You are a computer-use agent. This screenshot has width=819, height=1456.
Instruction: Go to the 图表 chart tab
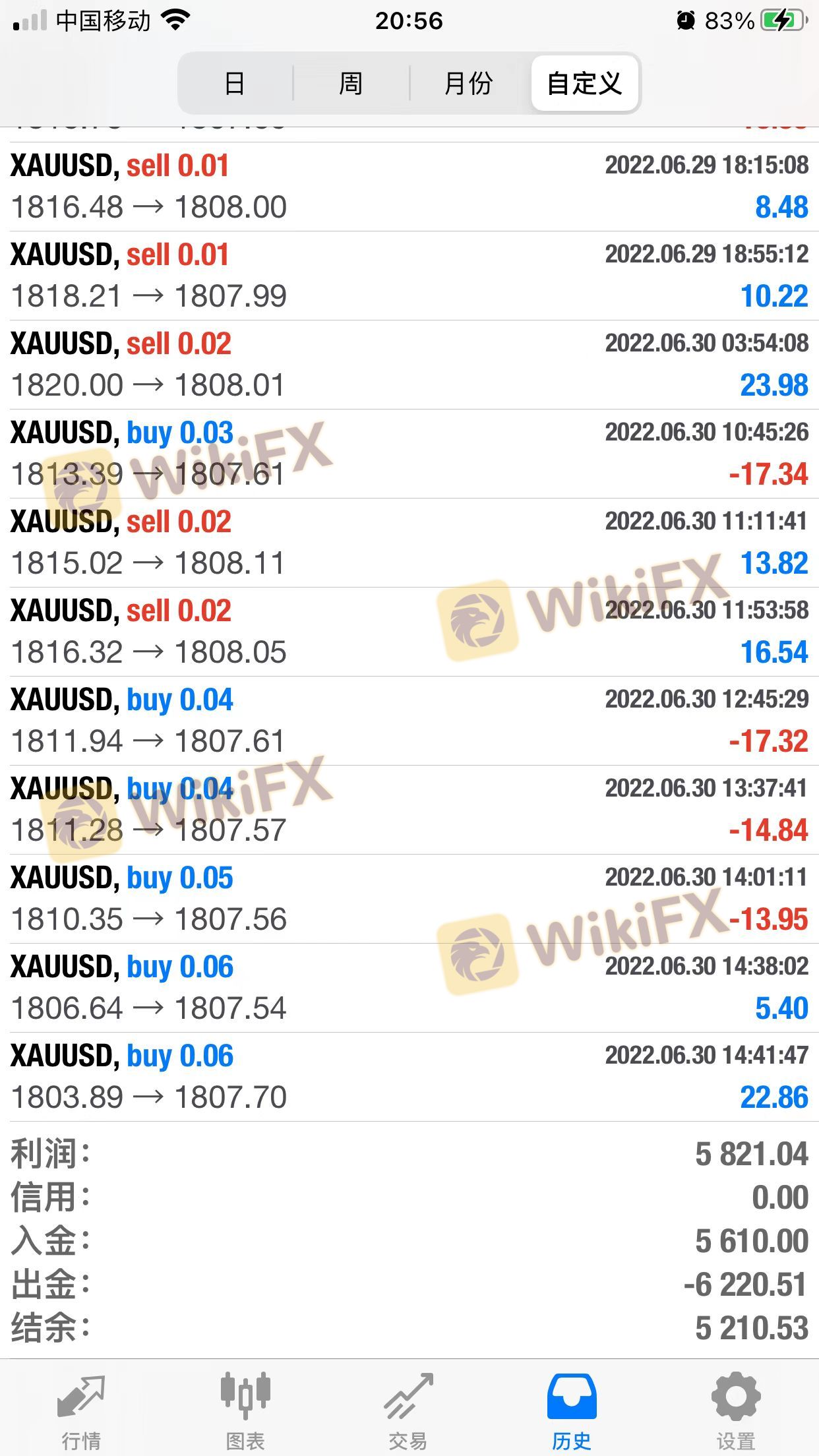tap(245, 1409)
